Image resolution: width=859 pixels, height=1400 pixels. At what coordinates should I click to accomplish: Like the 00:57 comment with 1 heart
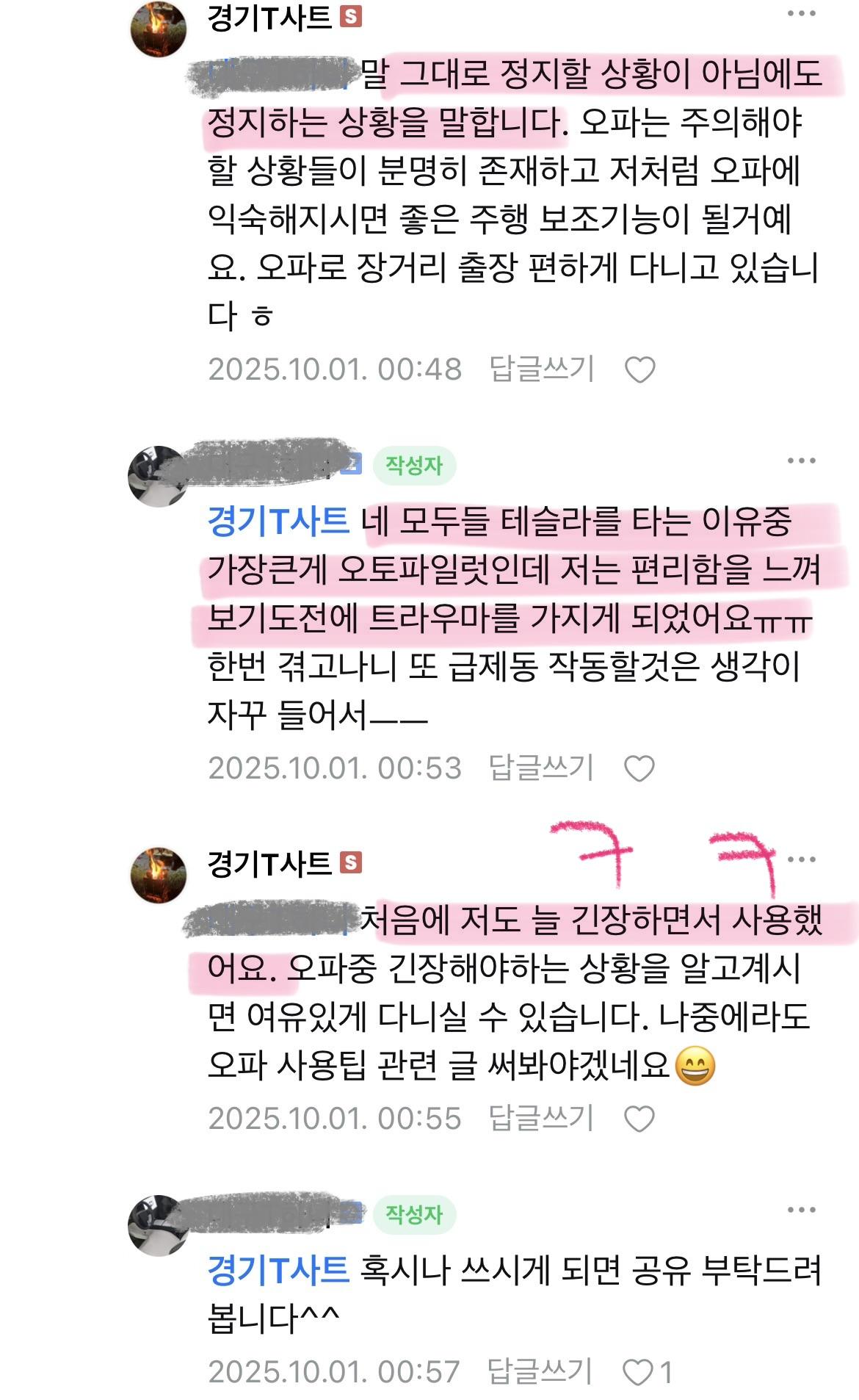637,1372
